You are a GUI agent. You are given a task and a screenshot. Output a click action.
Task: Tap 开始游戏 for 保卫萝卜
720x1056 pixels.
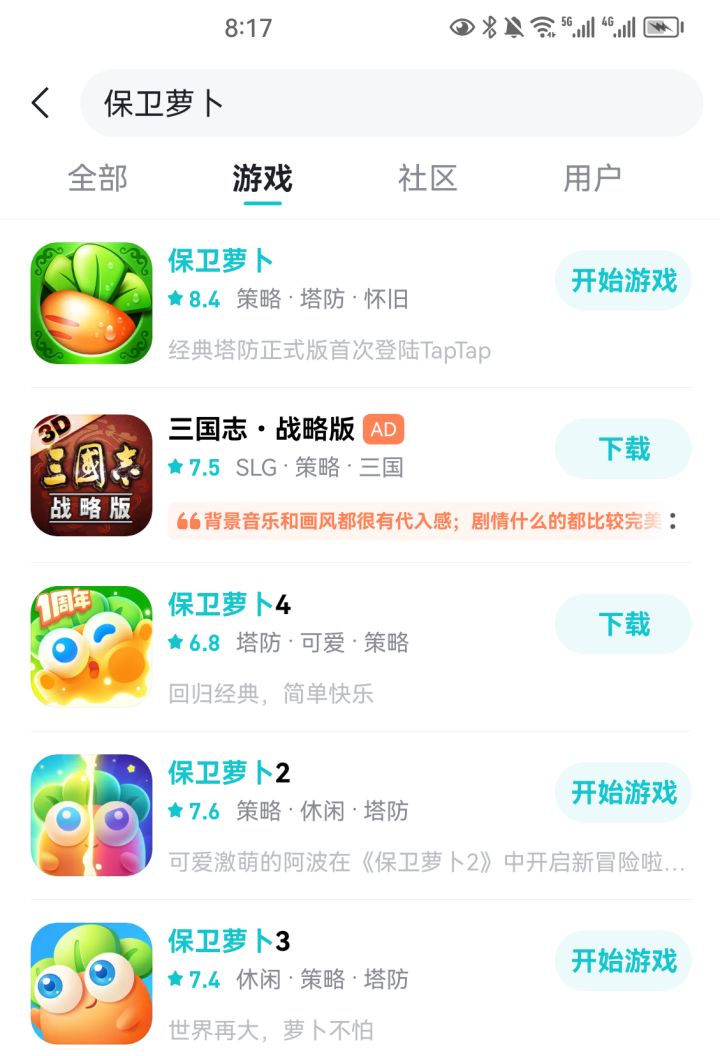point(622,281)
